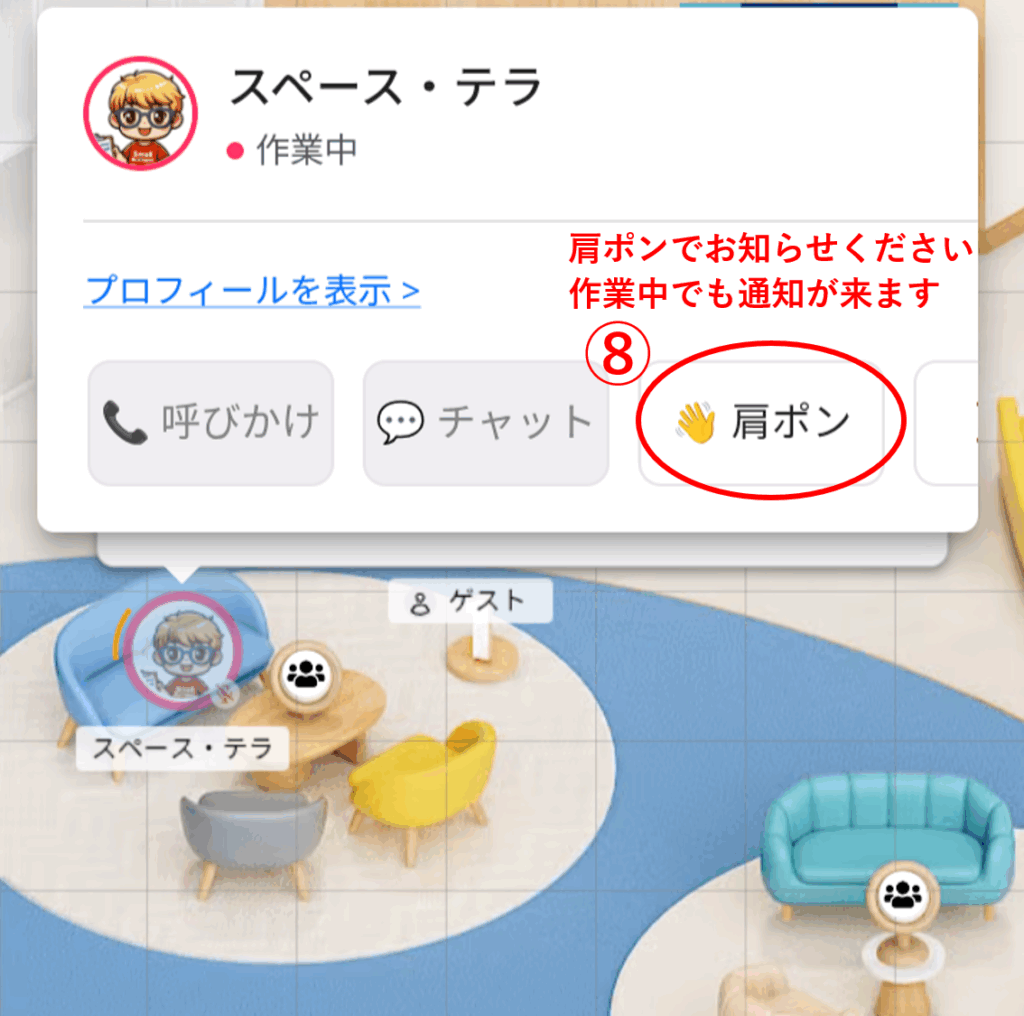Tap the 呼びかけ call button
The height and width of the screenshot is (1016, 1024).
tap(210, 423)
